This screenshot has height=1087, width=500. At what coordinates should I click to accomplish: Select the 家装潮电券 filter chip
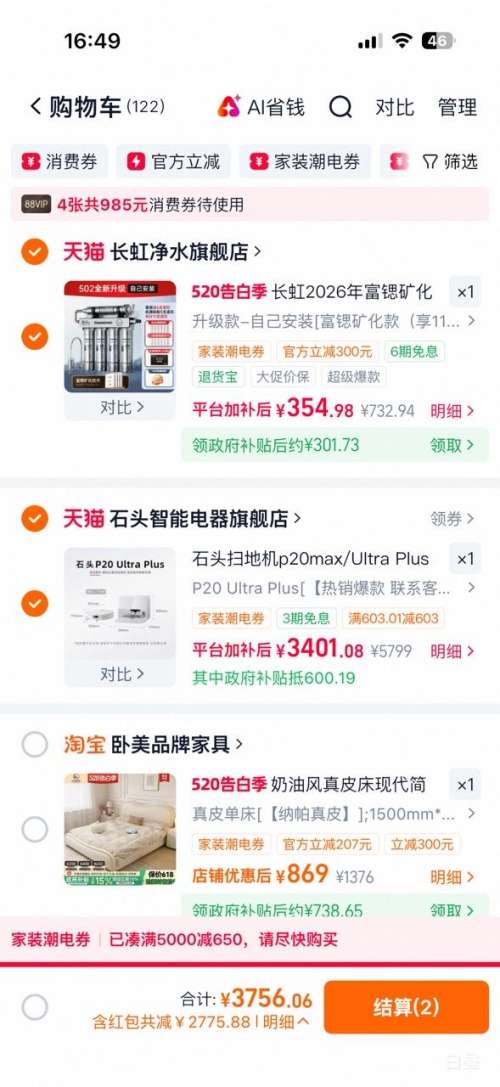[305, 162]
